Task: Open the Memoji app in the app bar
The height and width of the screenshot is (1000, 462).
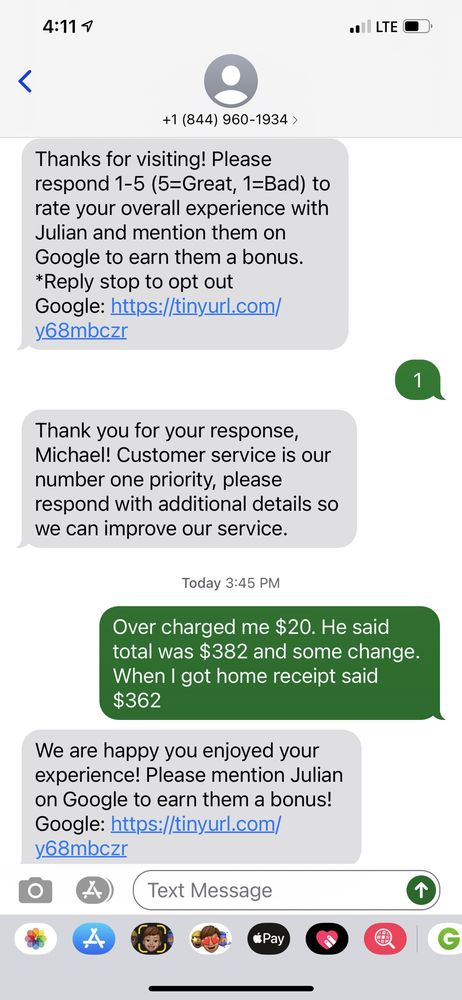Action: (x=152, y=939)
